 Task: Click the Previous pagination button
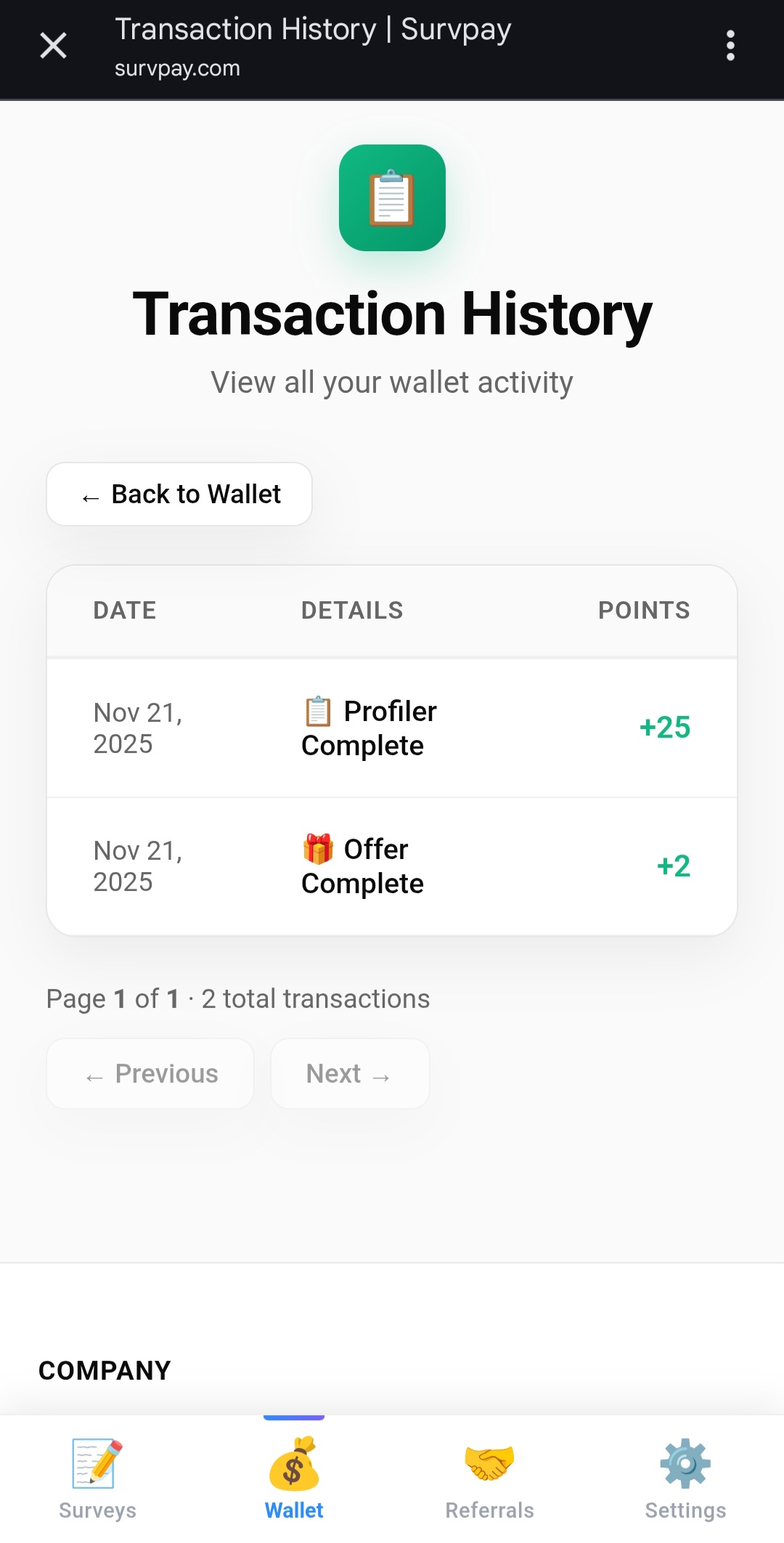(x=150, y=1073)
